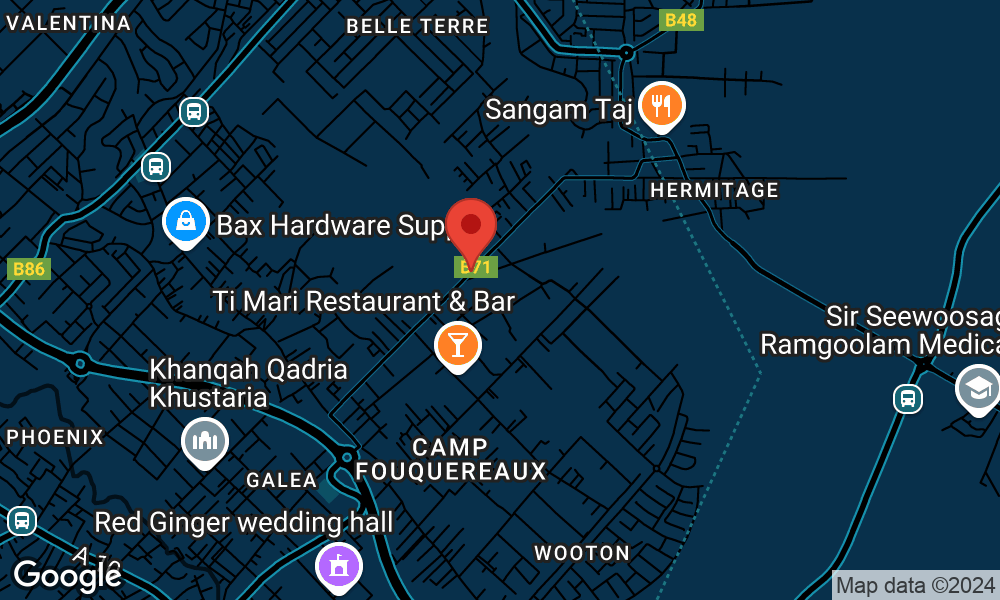Open Ti Mari Restaurant & Bar marker

tap(457, 345)
